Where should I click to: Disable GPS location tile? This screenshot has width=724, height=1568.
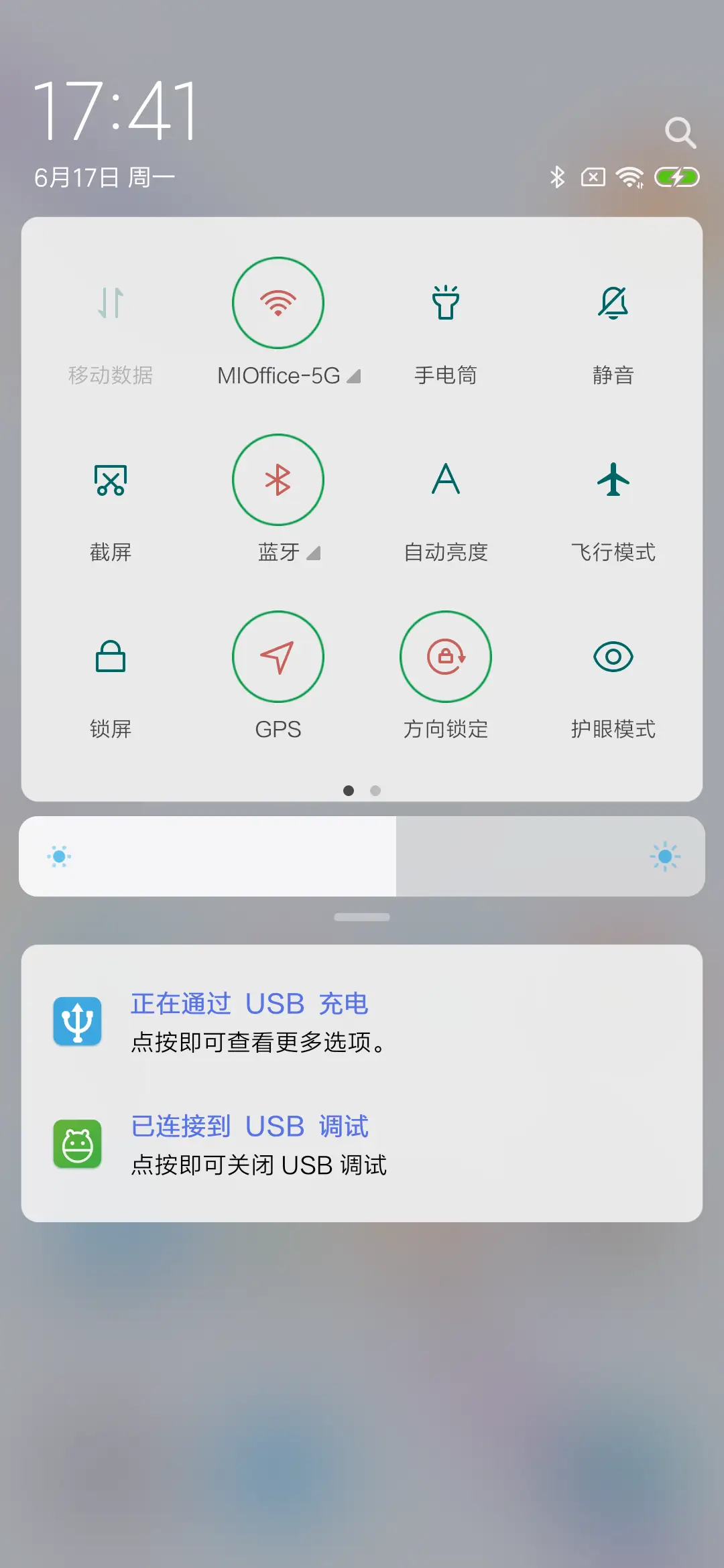[x=278, y=657]
